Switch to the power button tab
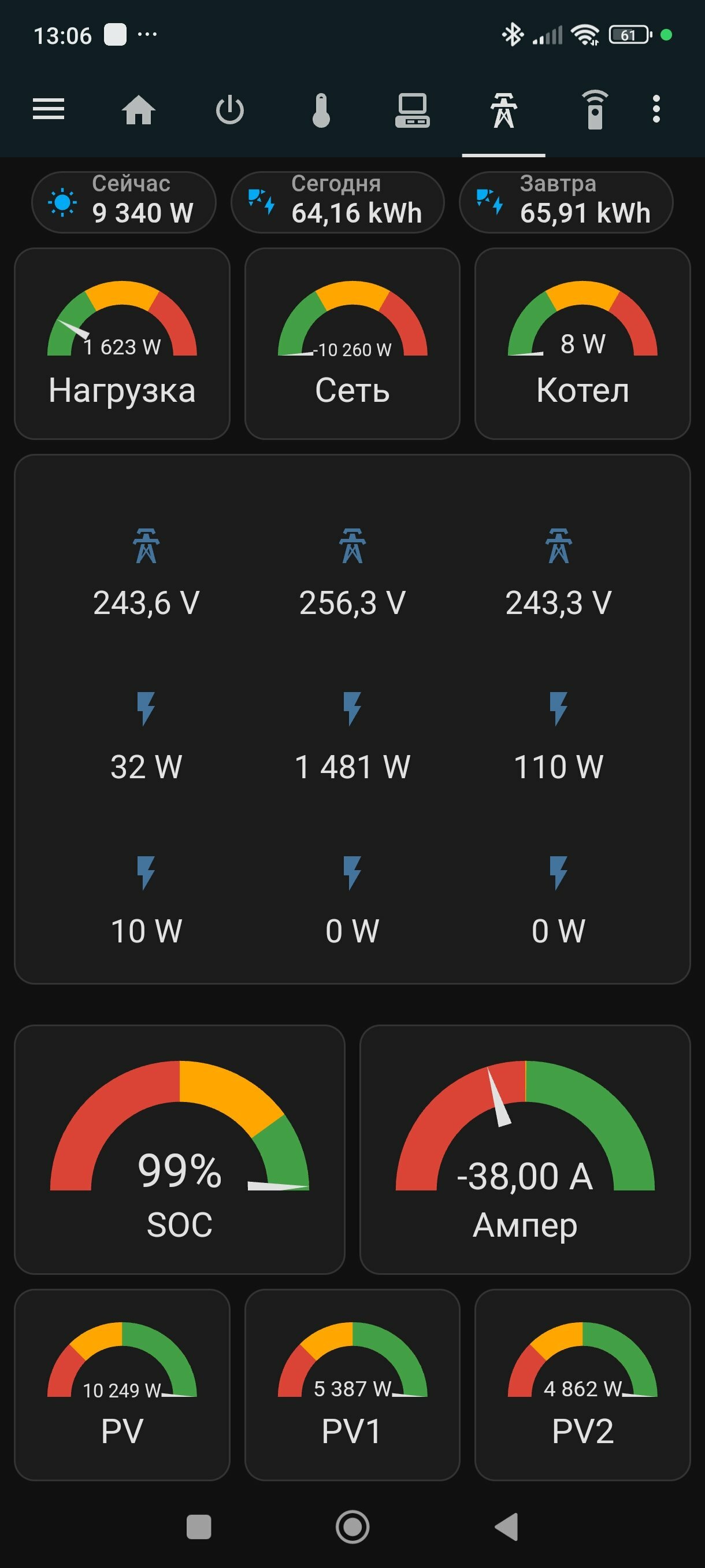This screenshot has width=705, height=1568. (230, 110)
